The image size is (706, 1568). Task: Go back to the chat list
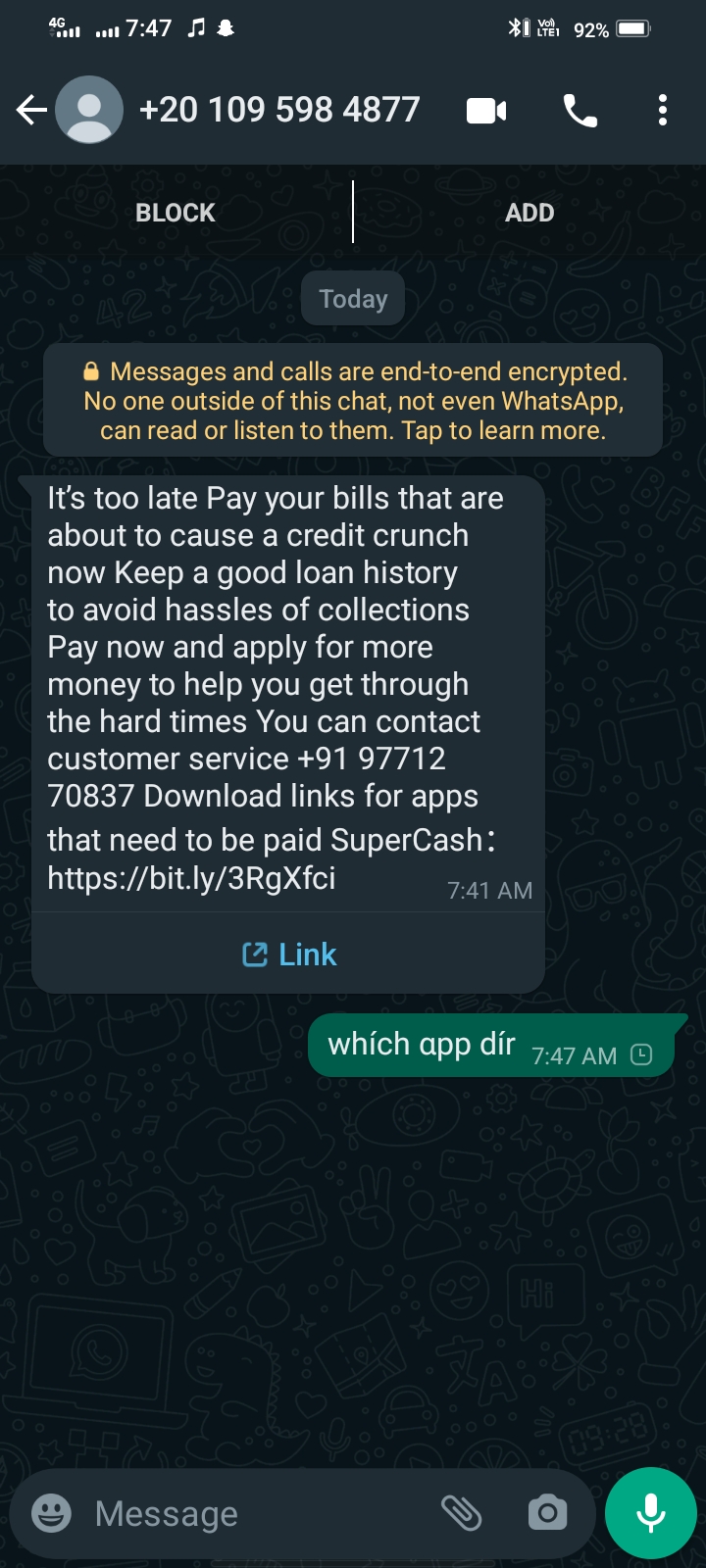[31, 110]
